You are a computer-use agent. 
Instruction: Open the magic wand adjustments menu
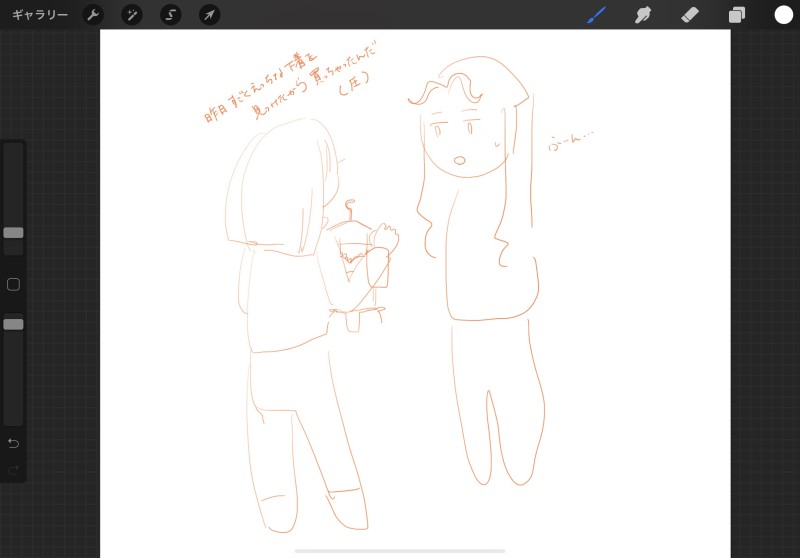point(131,15)
